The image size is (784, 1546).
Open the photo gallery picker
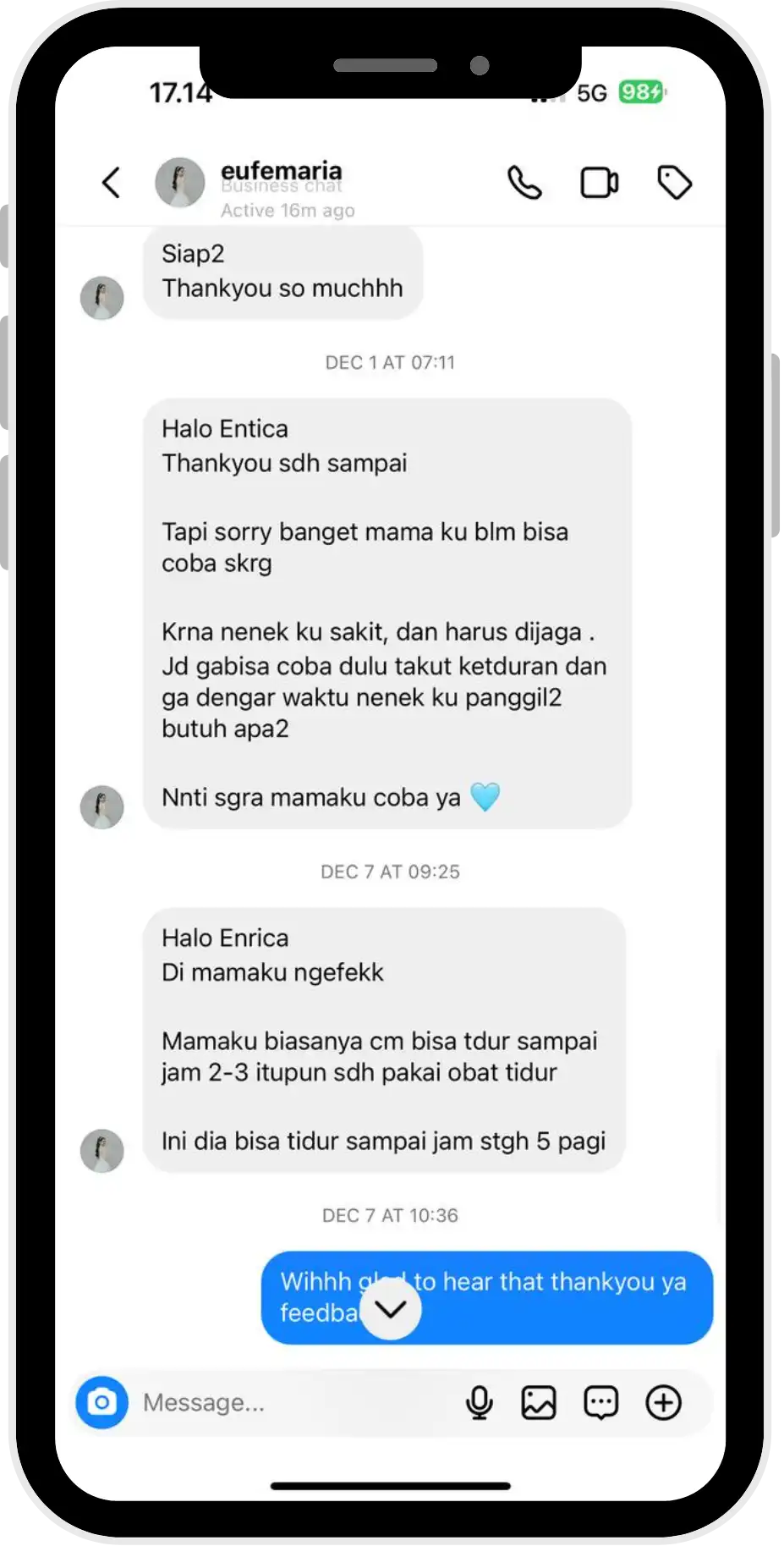coord(539,1402)
